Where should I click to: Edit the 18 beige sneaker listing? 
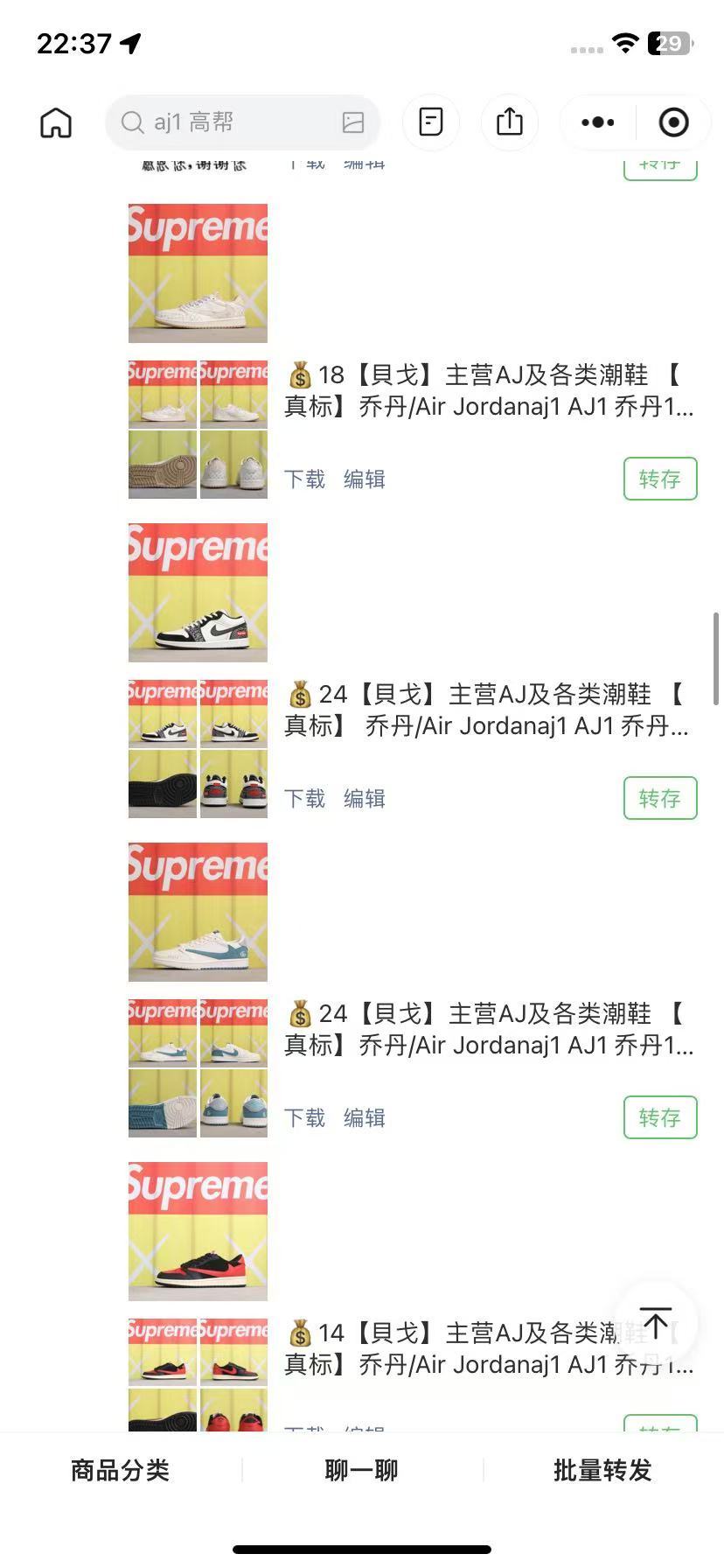(x=365, y=479)
